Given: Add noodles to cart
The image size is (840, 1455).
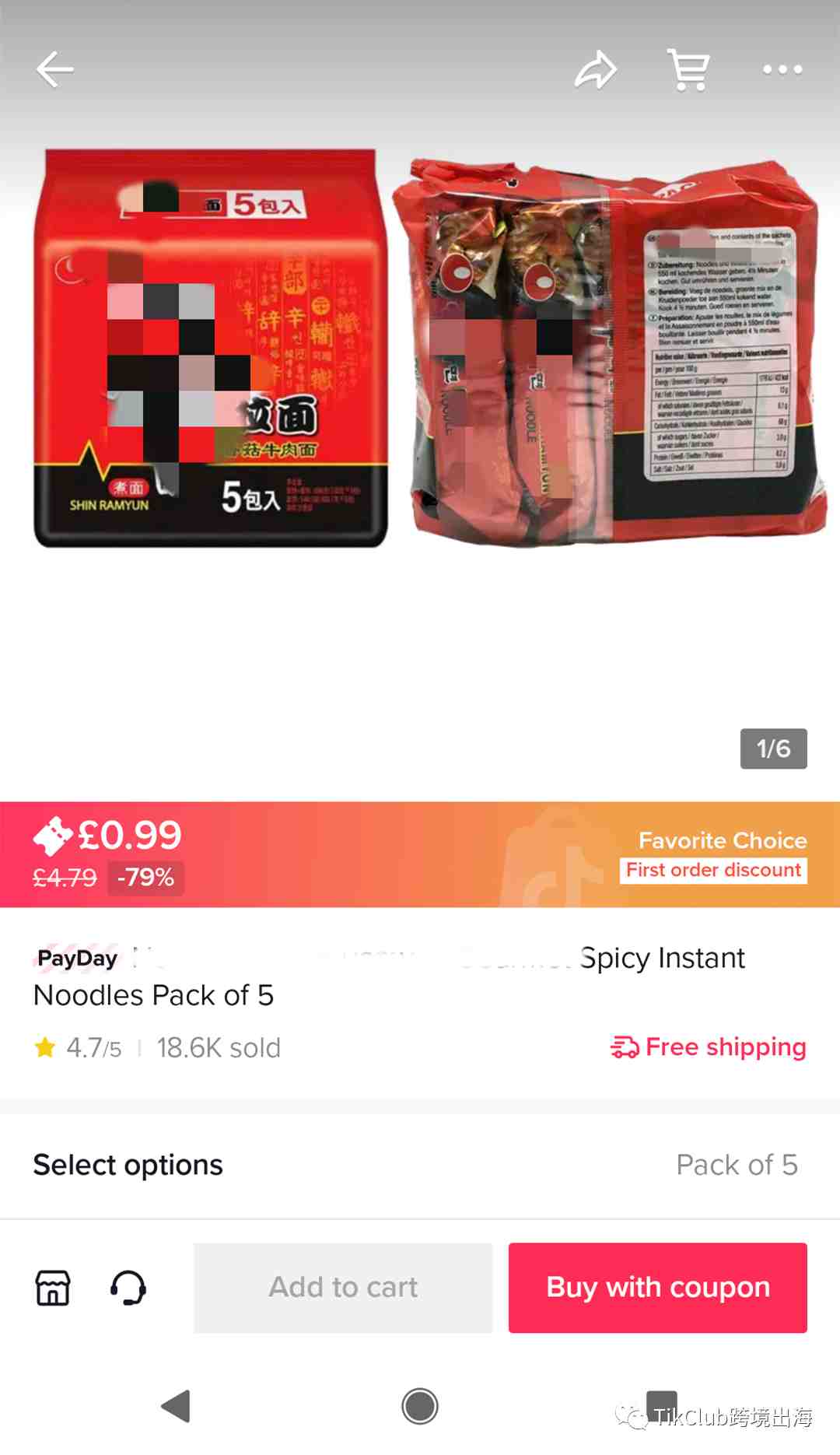Looking at the screenshot, I should [343, 1288].
